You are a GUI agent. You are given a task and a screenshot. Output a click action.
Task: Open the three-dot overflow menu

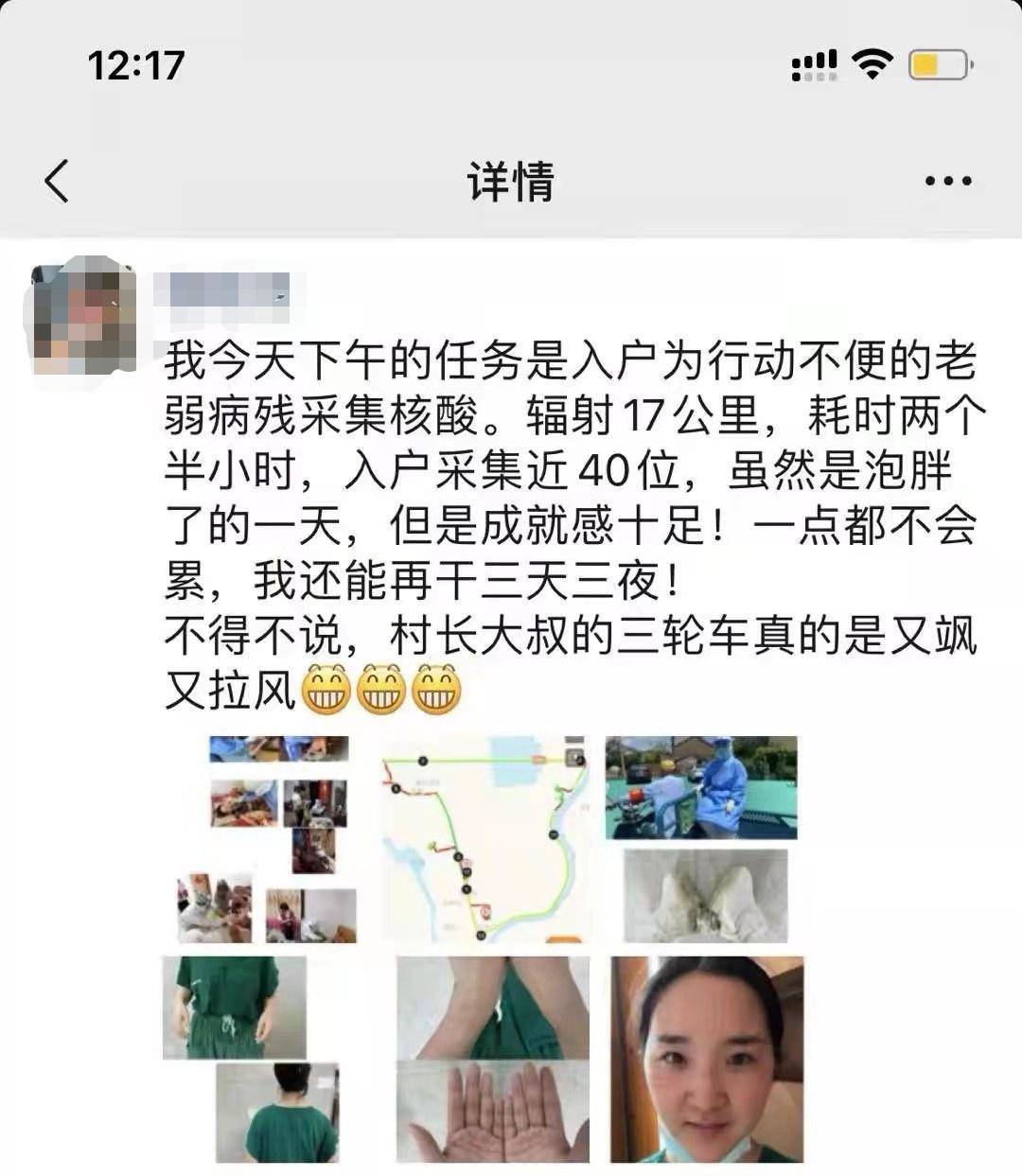947,181
